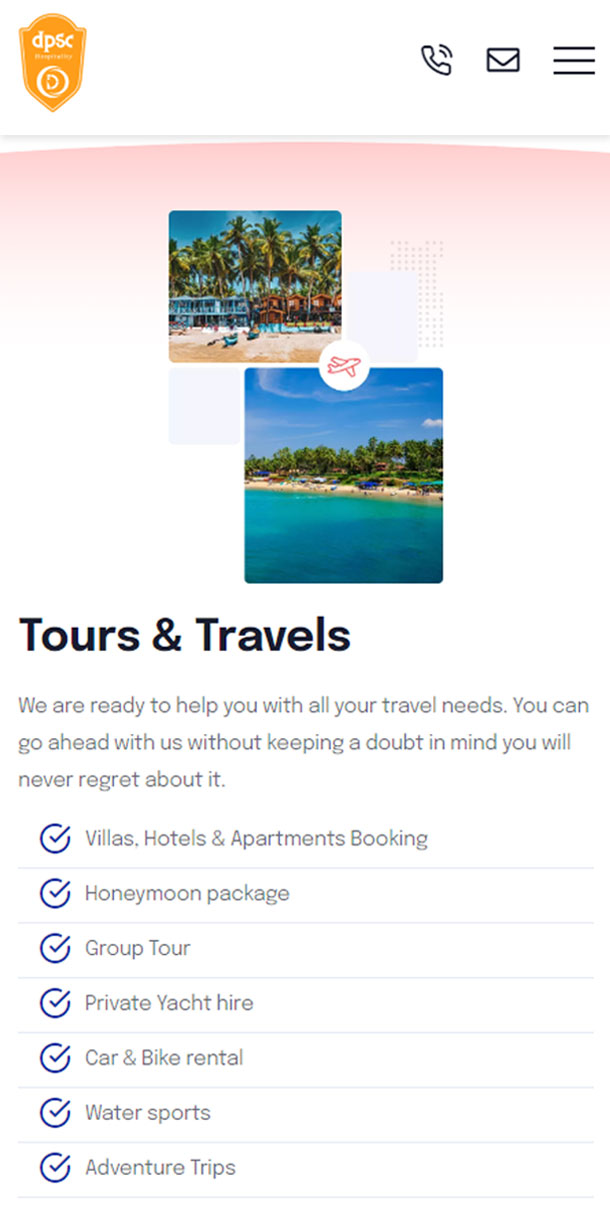The width and height of the screenshot is (610, 1230).
Task: Tap the phone call icon
Action: (436, 60)
